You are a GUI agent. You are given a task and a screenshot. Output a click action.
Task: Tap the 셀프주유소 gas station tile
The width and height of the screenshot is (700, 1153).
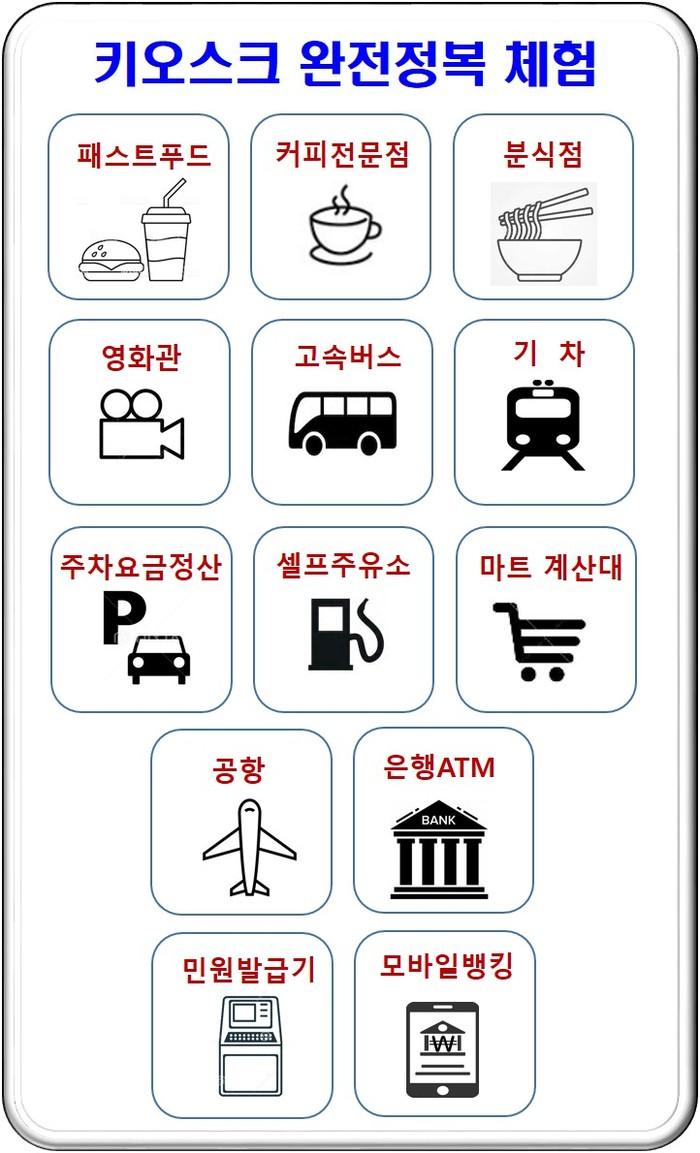pos(343,619)
